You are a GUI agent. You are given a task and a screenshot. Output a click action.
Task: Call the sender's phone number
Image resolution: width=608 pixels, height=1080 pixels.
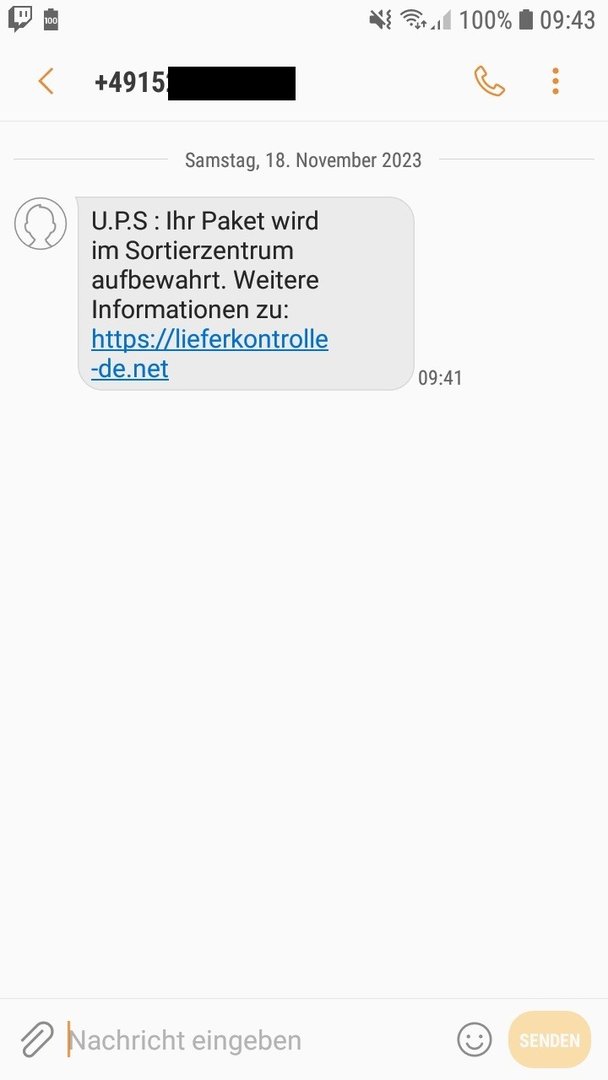489,81
